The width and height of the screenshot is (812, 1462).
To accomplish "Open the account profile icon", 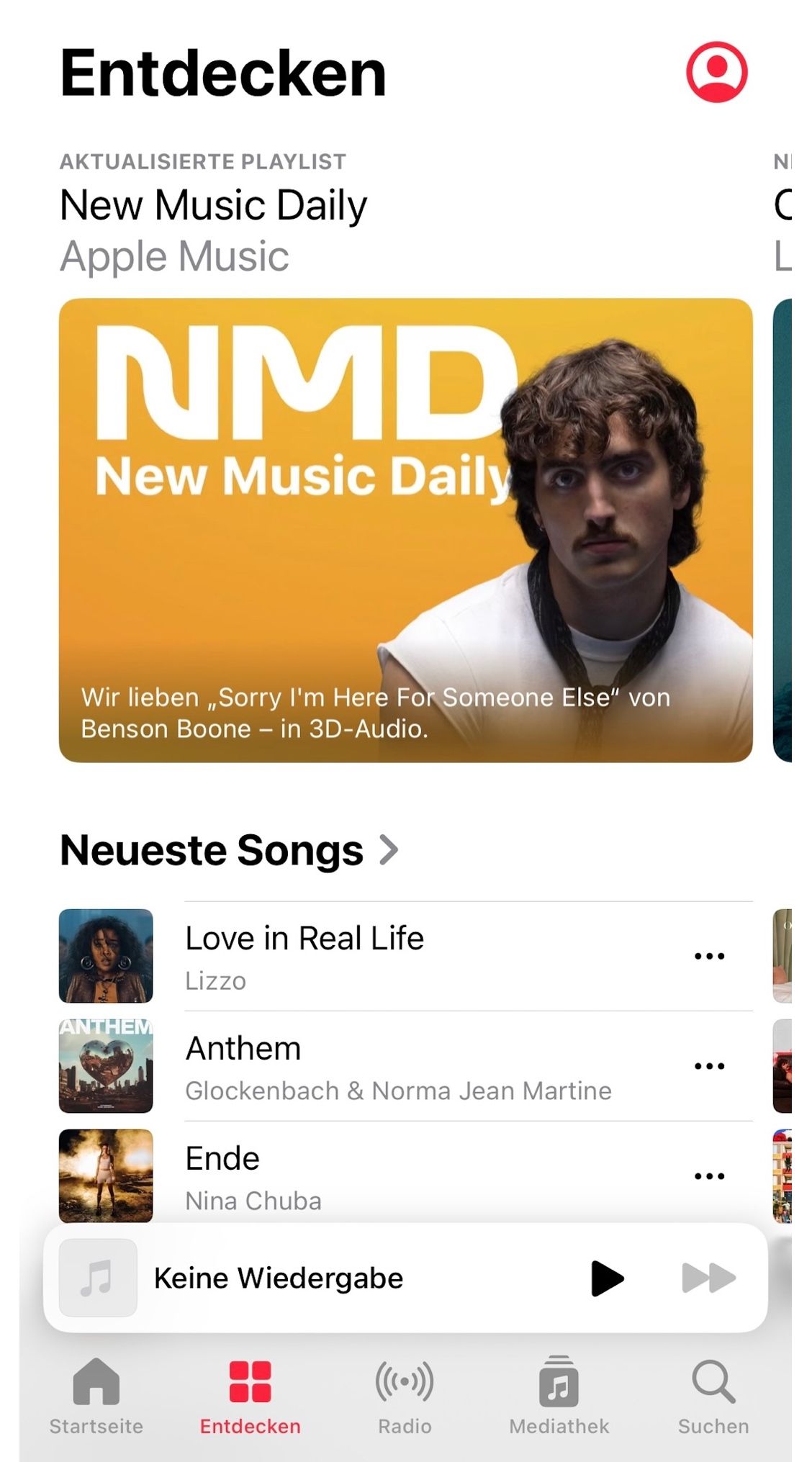I will click(x=716, y=72).
